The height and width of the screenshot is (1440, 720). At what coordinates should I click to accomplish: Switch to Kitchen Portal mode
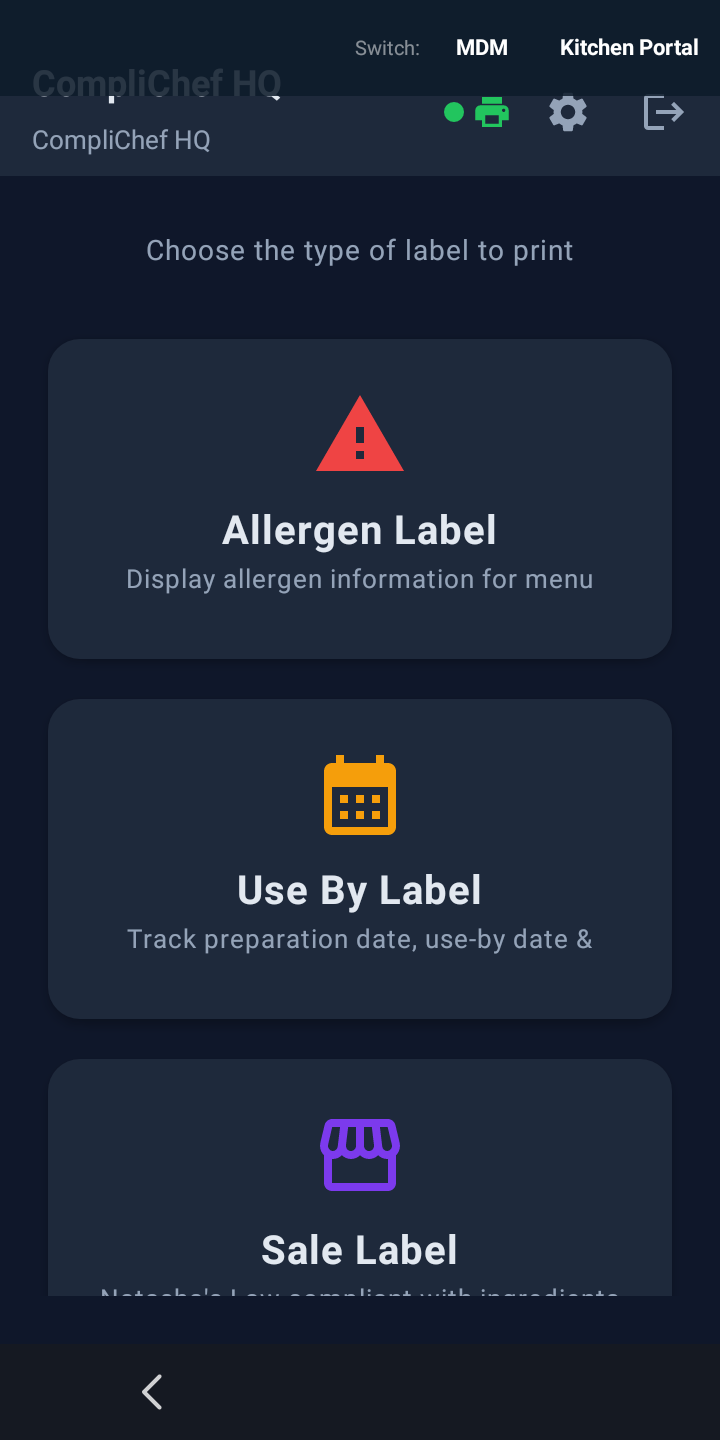coord(628,47)
